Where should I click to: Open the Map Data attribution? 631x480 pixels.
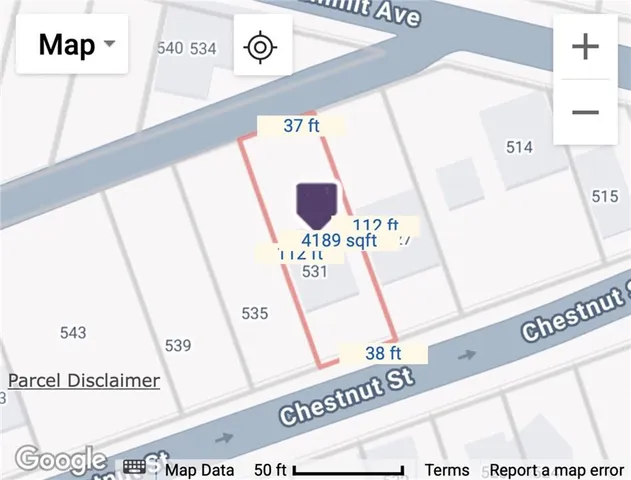(x=200, y=469)
